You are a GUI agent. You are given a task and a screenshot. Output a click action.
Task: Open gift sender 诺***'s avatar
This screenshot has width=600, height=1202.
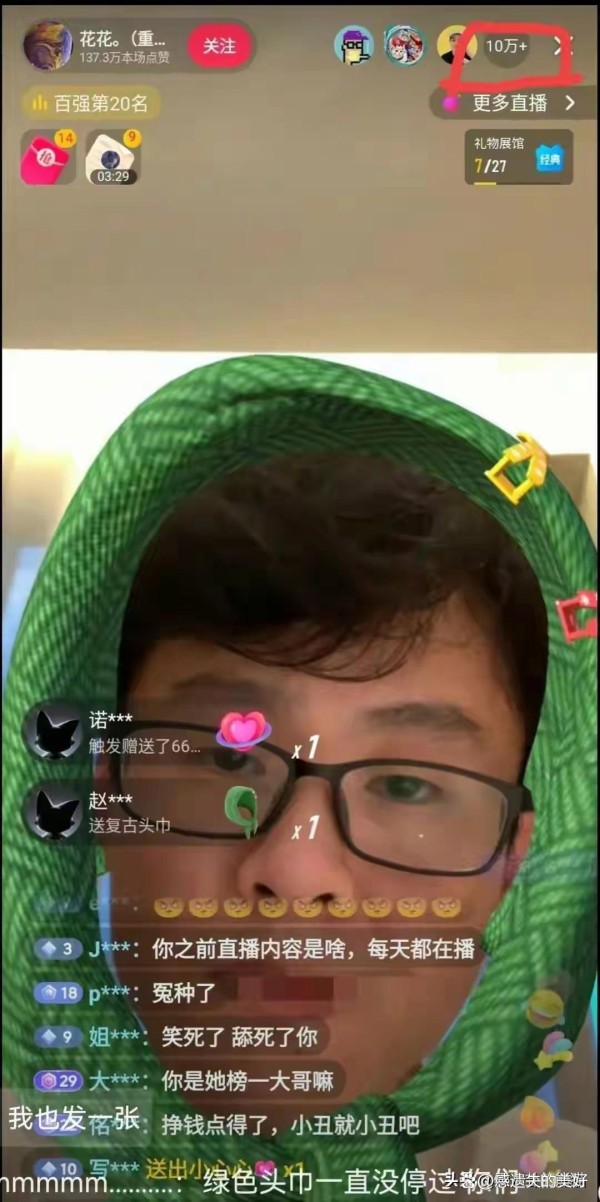tap(53, 731)
